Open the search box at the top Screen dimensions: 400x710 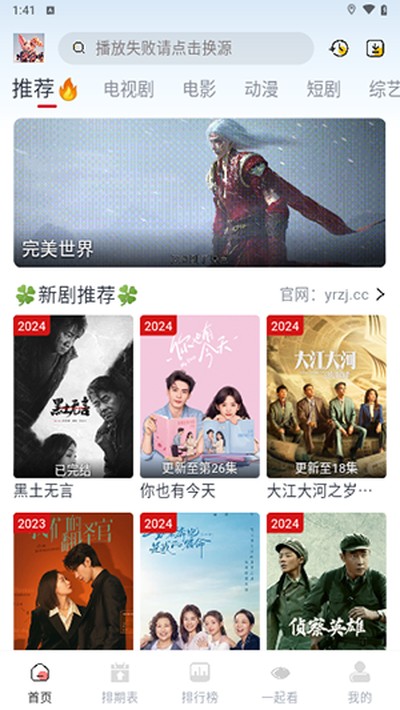[186, 48]
